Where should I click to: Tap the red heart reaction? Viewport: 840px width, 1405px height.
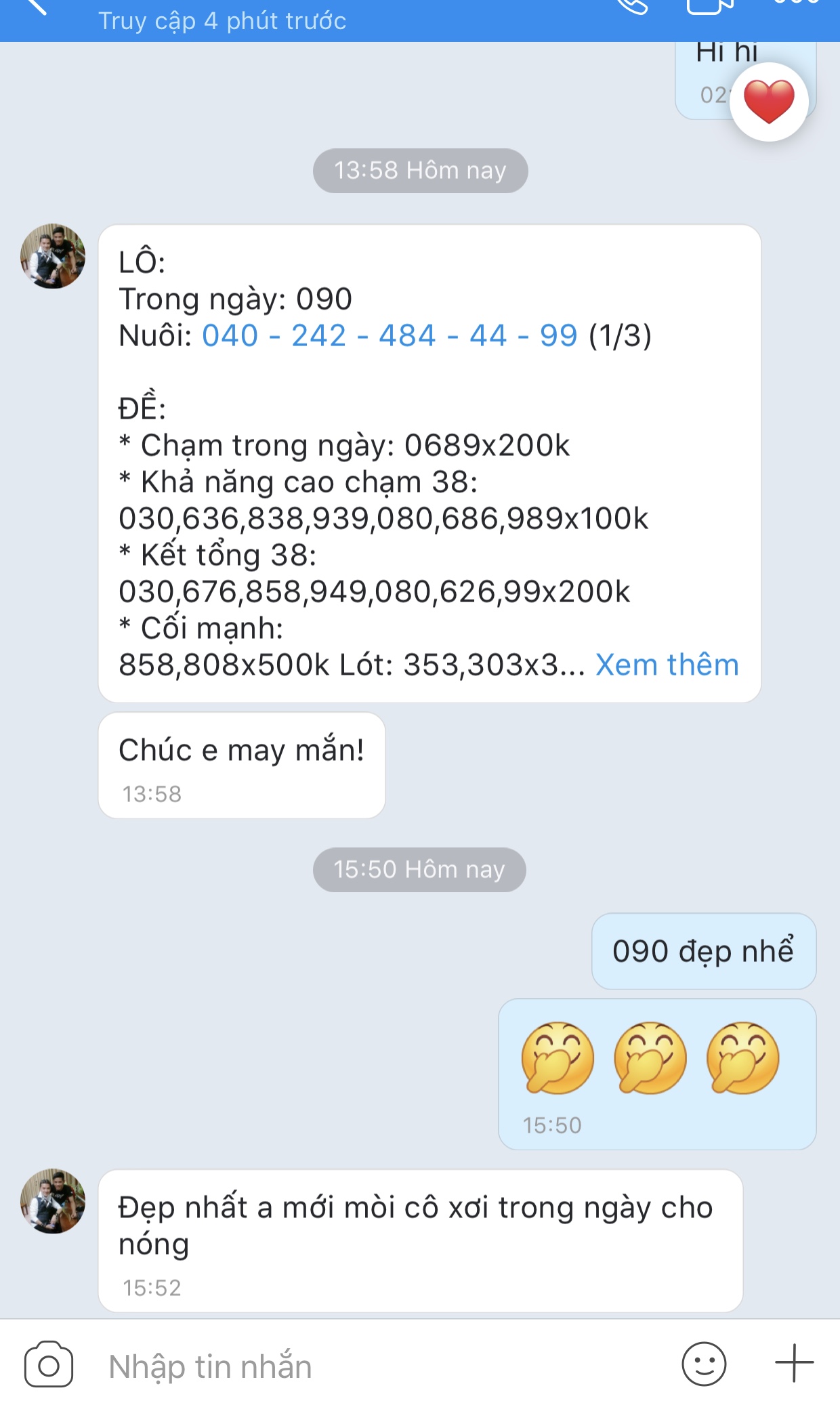(769, 102)
